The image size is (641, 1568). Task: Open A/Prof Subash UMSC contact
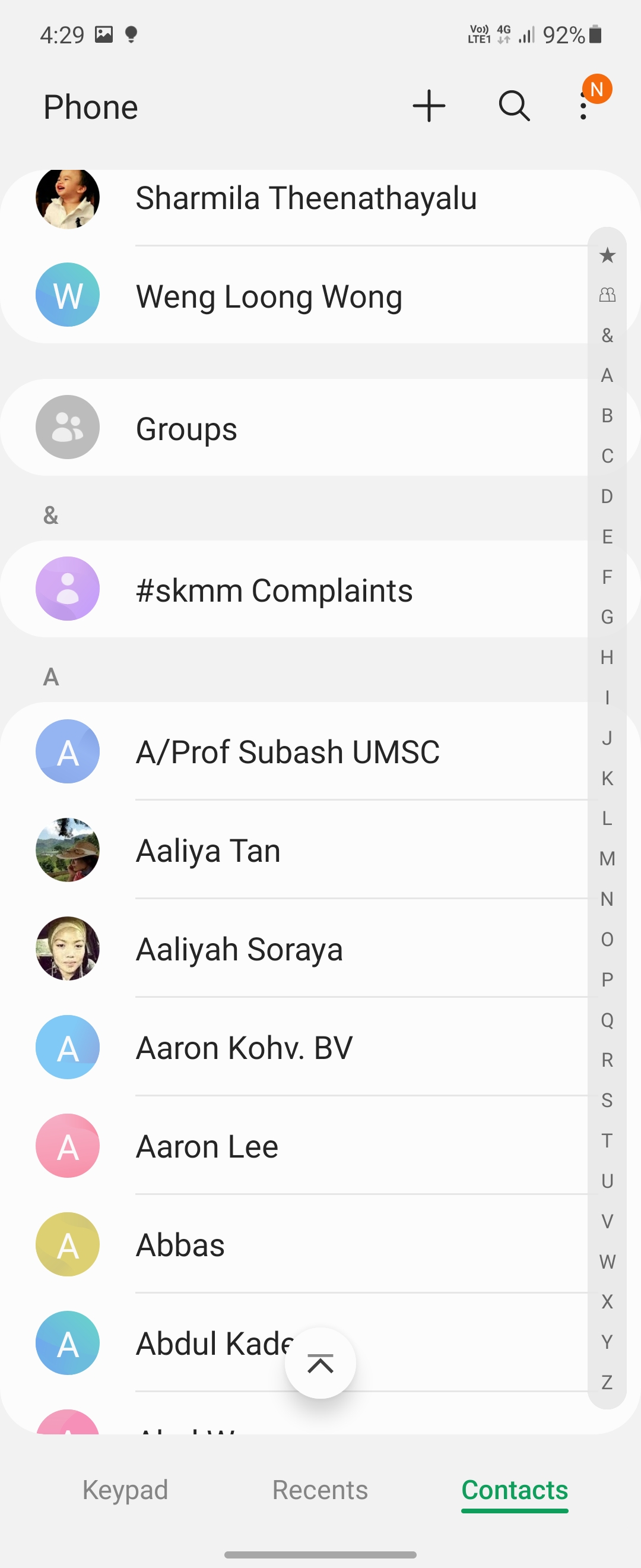287,752
